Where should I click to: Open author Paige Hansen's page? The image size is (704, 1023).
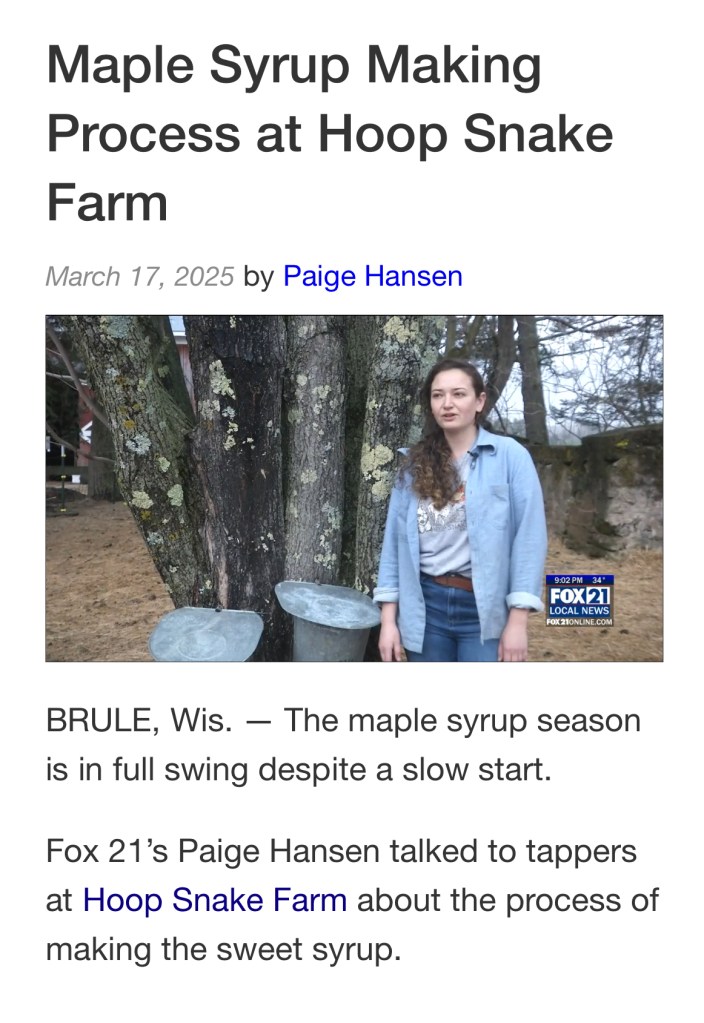coord(372,276)
